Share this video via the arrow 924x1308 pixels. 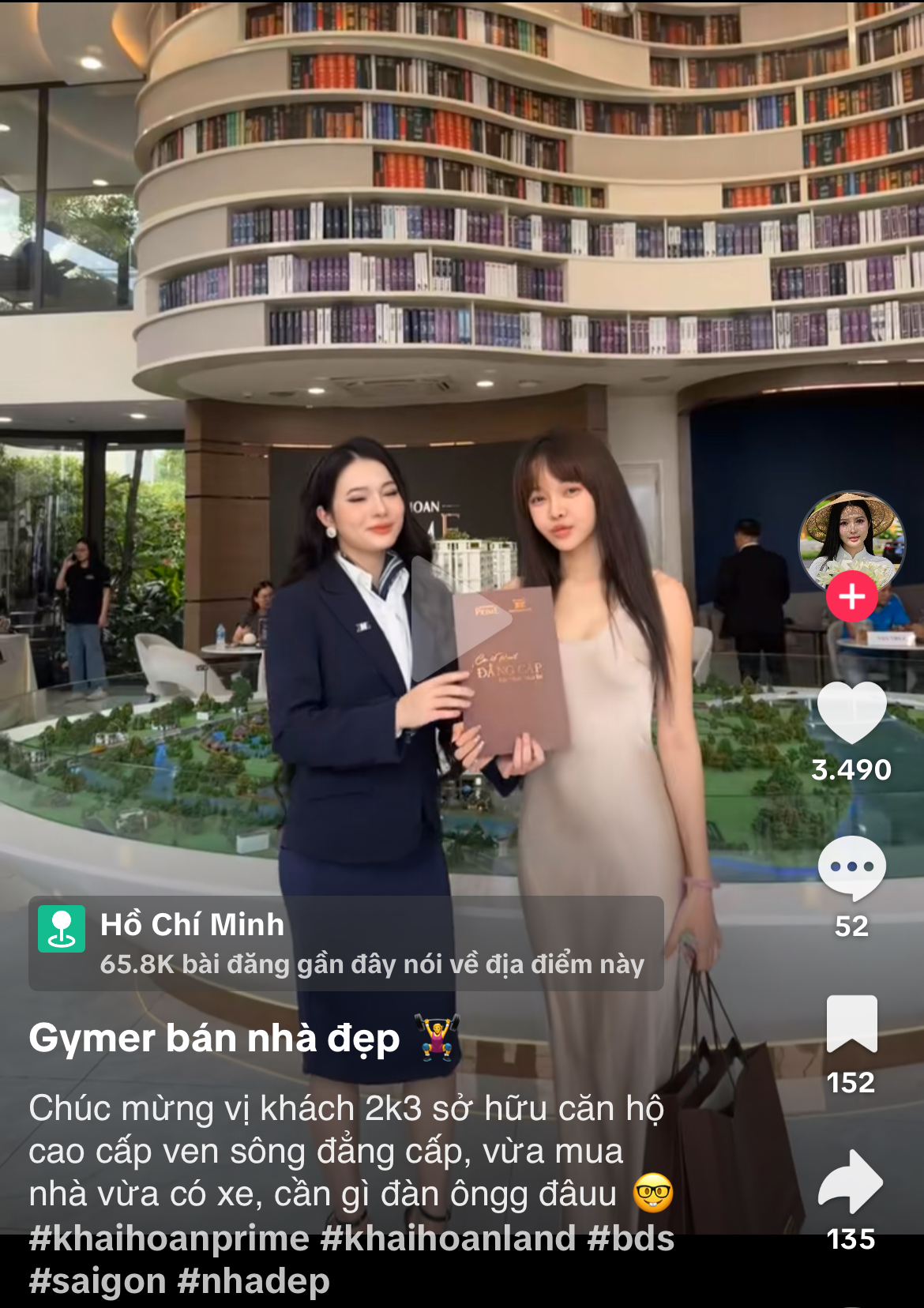pos(851,1182)
